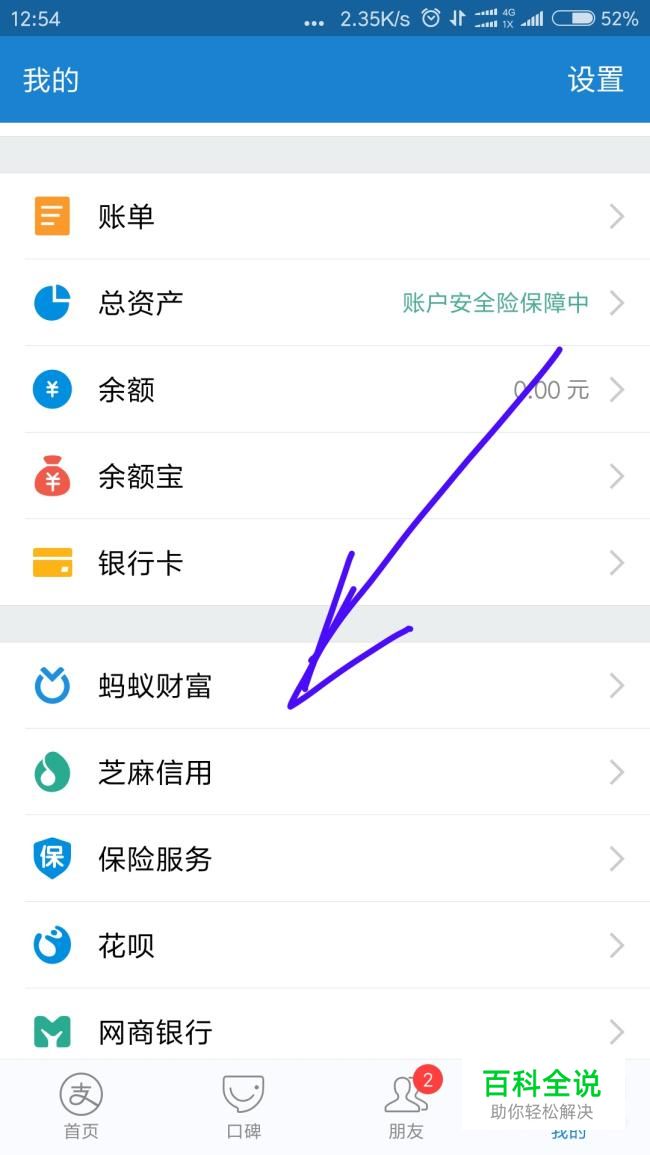Open 保险服务

(x=325, y=858)
